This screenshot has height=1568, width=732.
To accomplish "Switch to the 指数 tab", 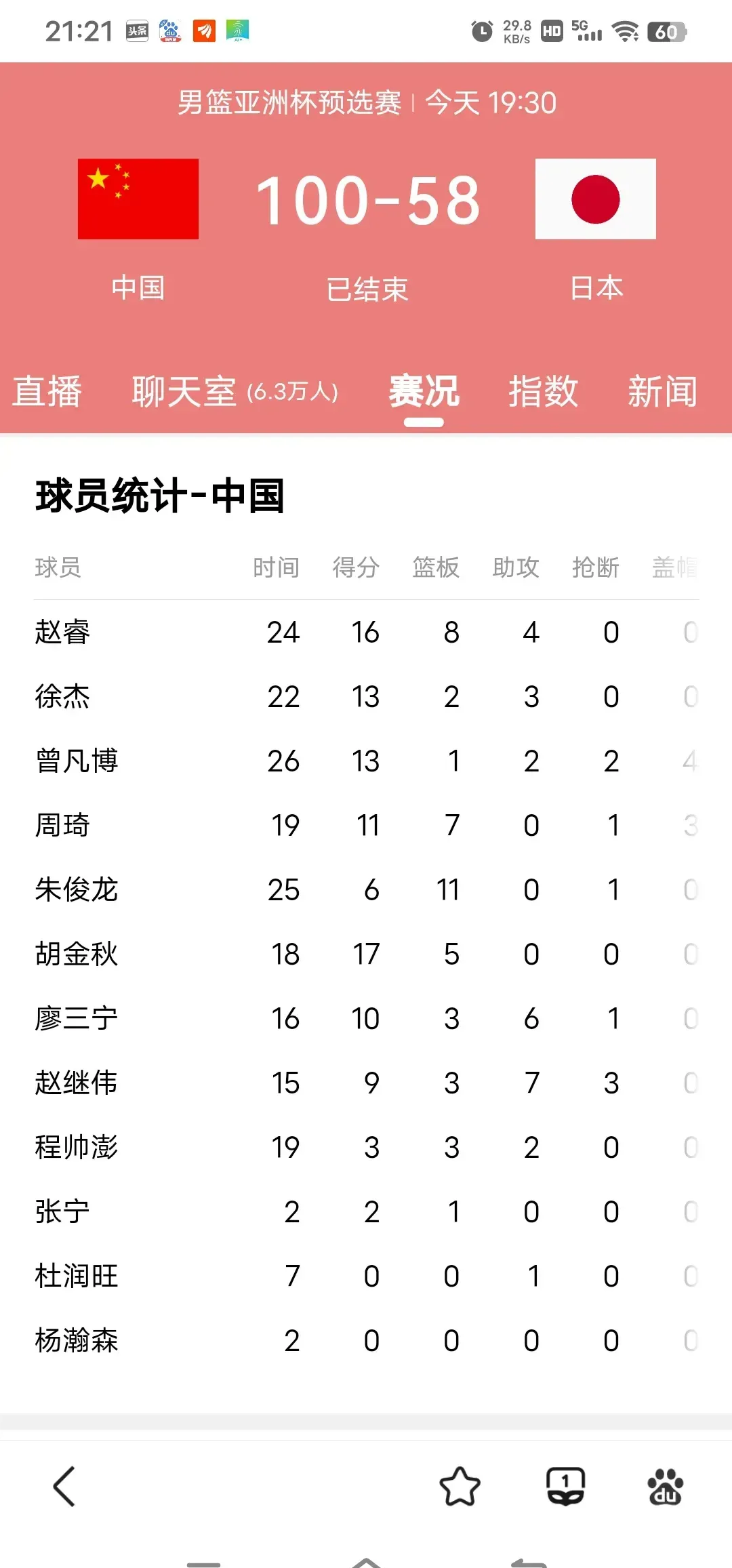I will tap(543, 392).
